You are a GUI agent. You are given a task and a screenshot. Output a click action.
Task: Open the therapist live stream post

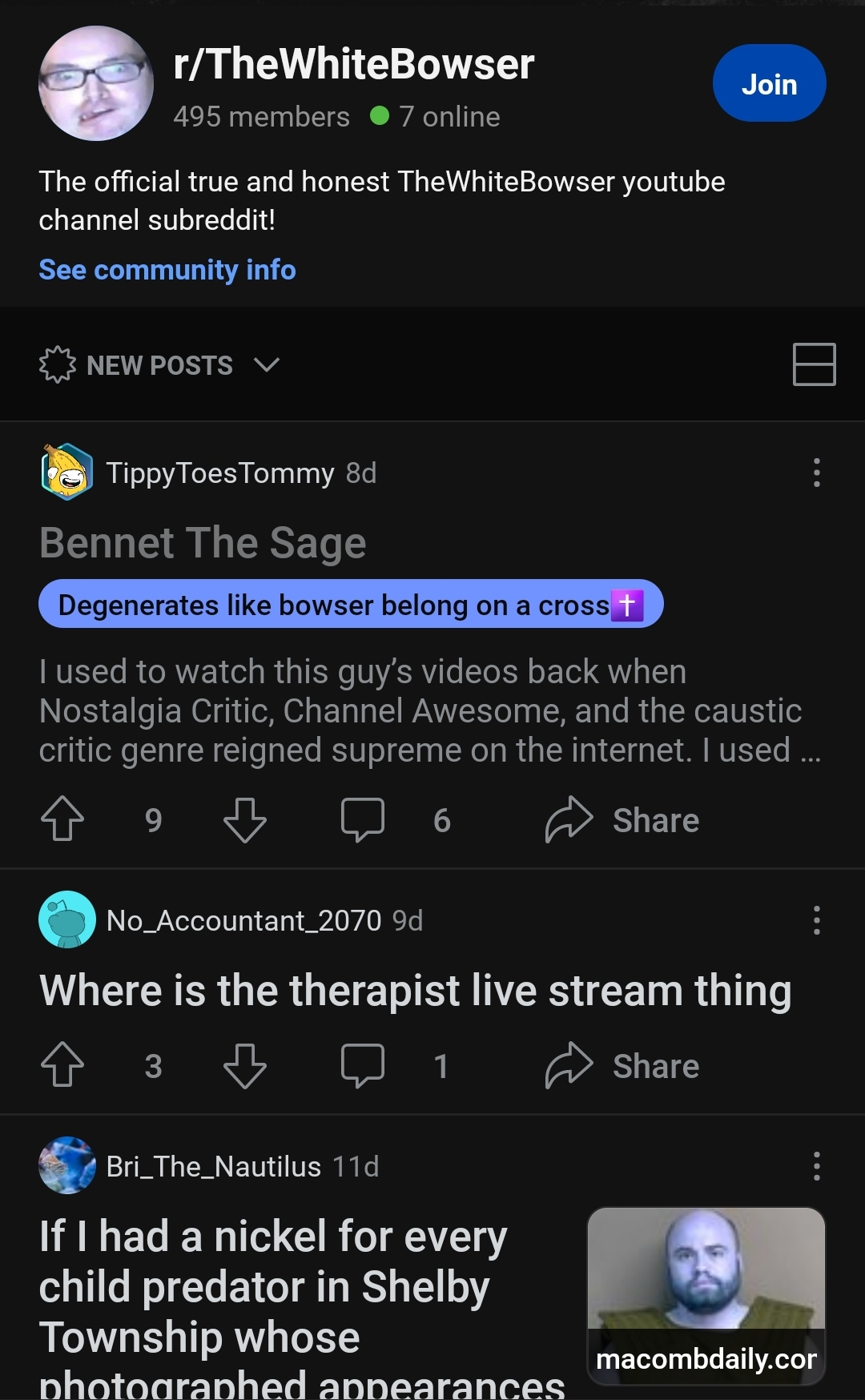click(x=415, y=991)
